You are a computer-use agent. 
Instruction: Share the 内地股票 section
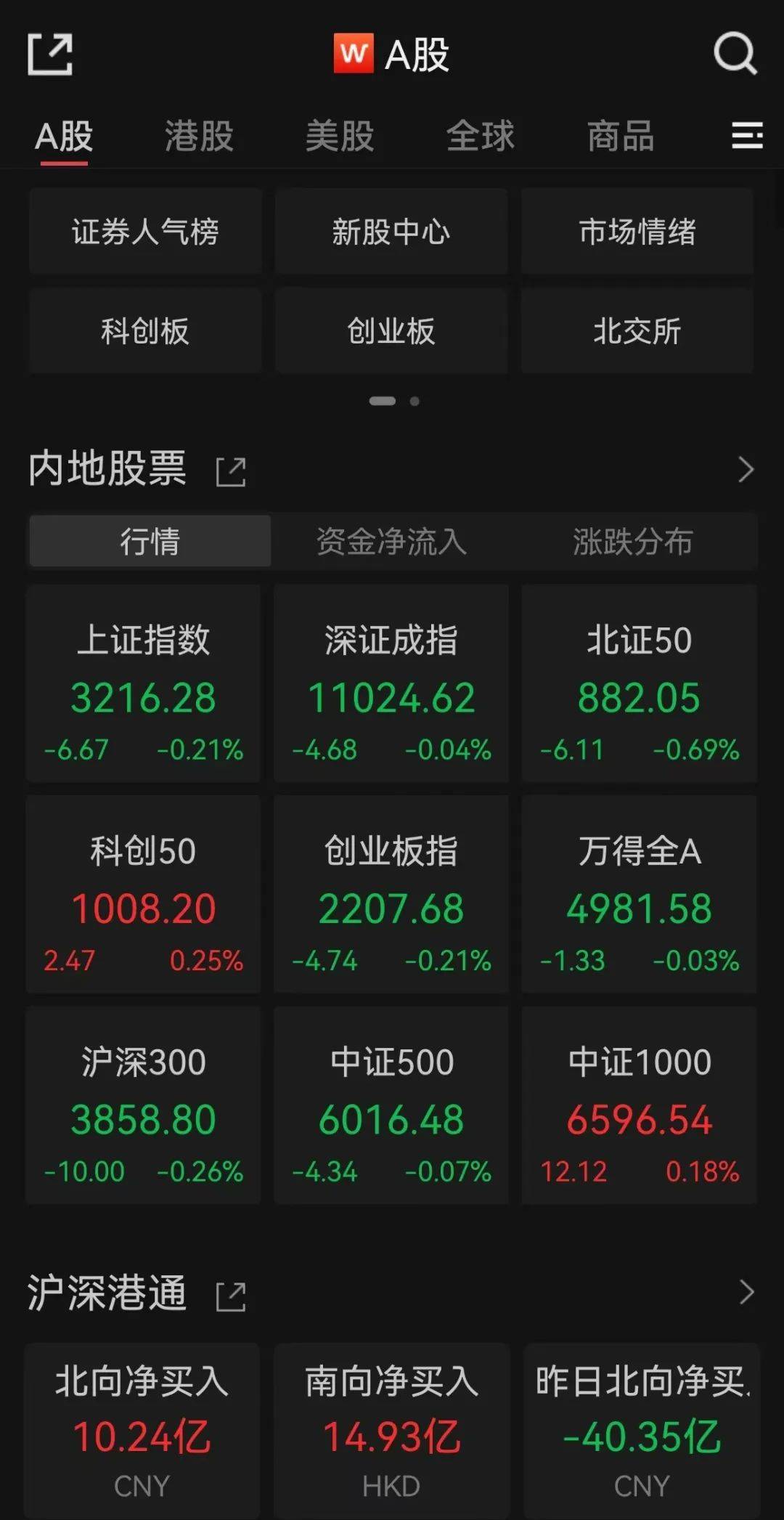pos(232,471)
